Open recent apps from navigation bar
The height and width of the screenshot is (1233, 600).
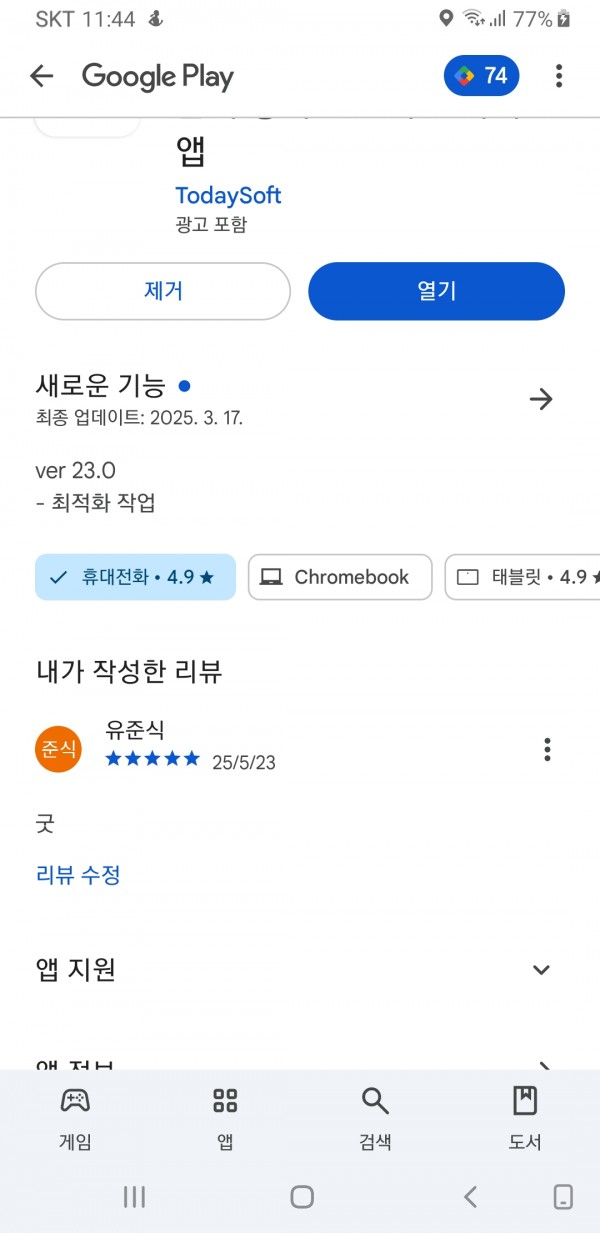[x=134, y=1197]
